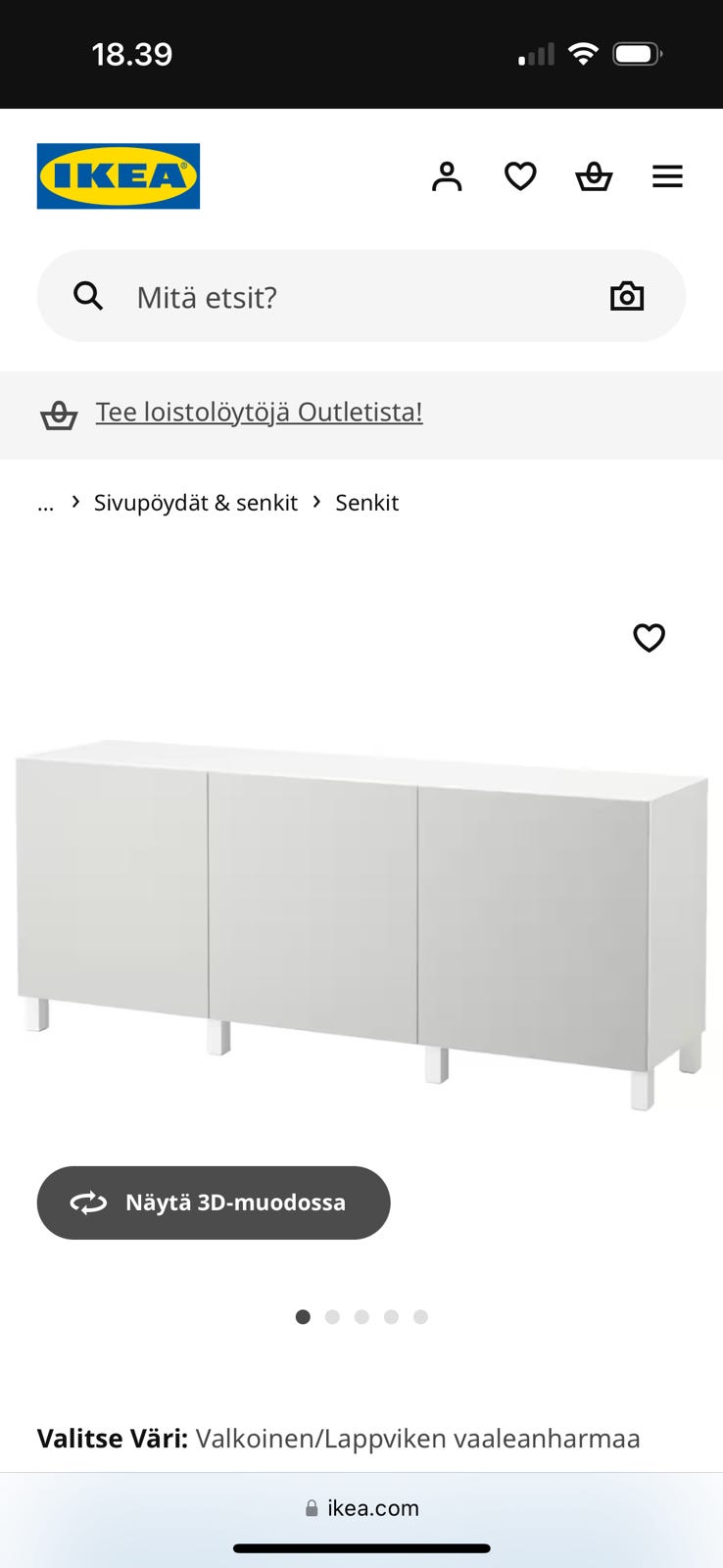Select the fourth carousel dot
This screenshot has height=1568, width=723.
[391, 1317]
